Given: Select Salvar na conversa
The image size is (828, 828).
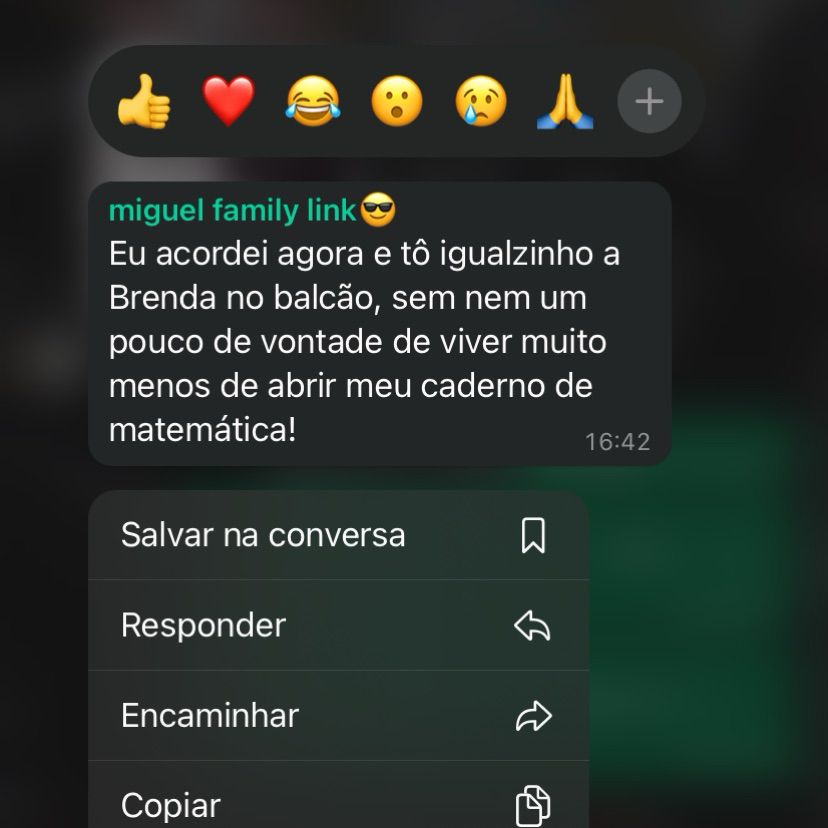Looking at the screenshot, I should [338, 535].
